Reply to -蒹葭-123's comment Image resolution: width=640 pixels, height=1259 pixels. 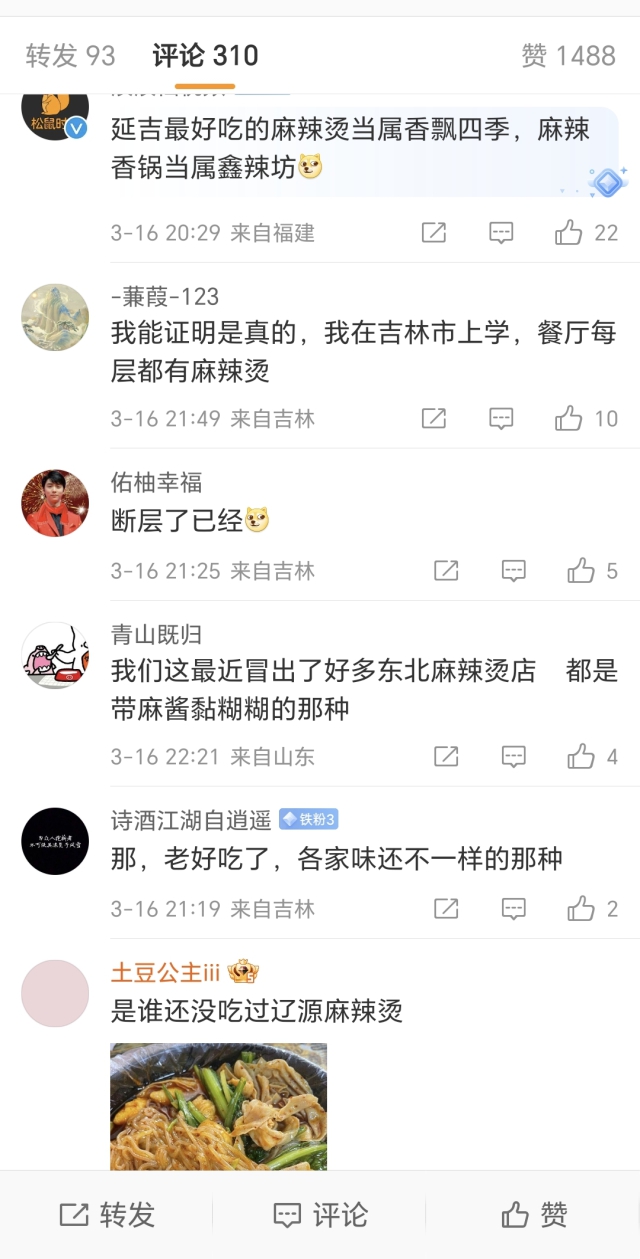pos(501,418)
